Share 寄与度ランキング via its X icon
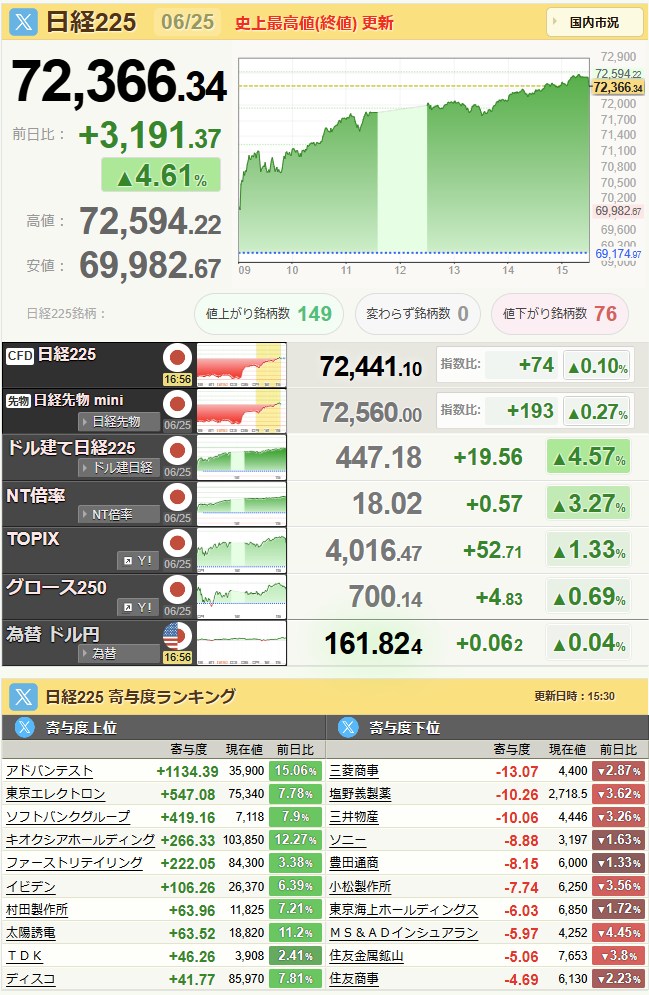The height and width of the screenshot is (995, 649). click(23, 696)
